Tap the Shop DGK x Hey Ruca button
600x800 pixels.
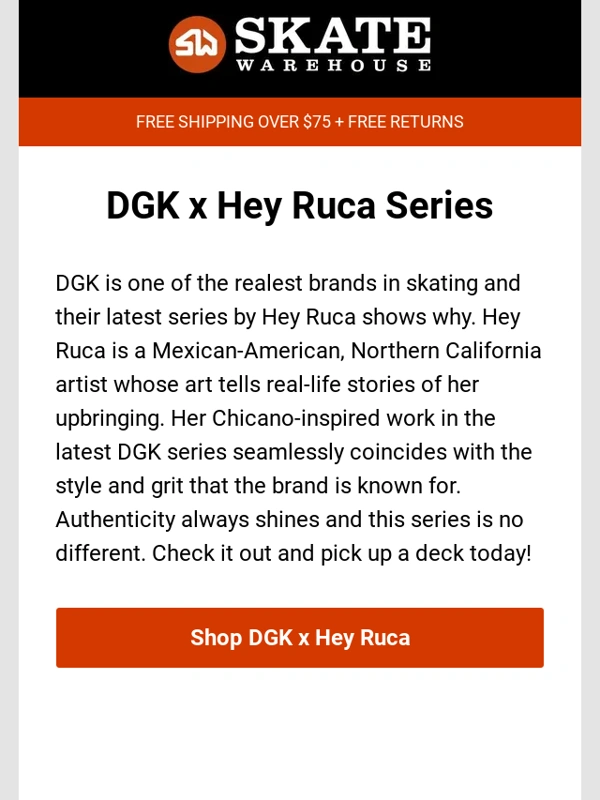[x=300, y=637]
